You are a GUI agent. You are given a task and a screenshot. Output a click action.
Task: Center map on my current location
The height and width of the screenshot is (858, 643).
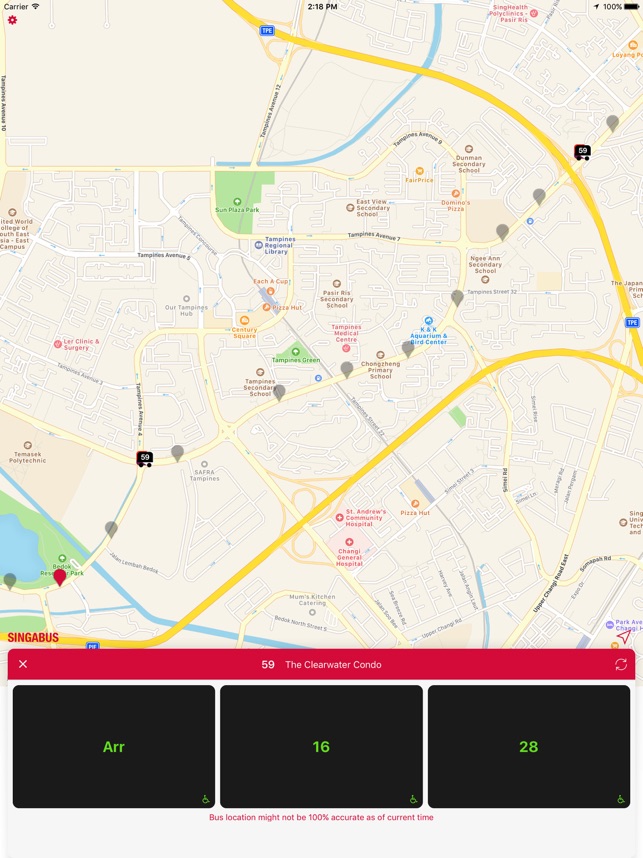point(624,636)
